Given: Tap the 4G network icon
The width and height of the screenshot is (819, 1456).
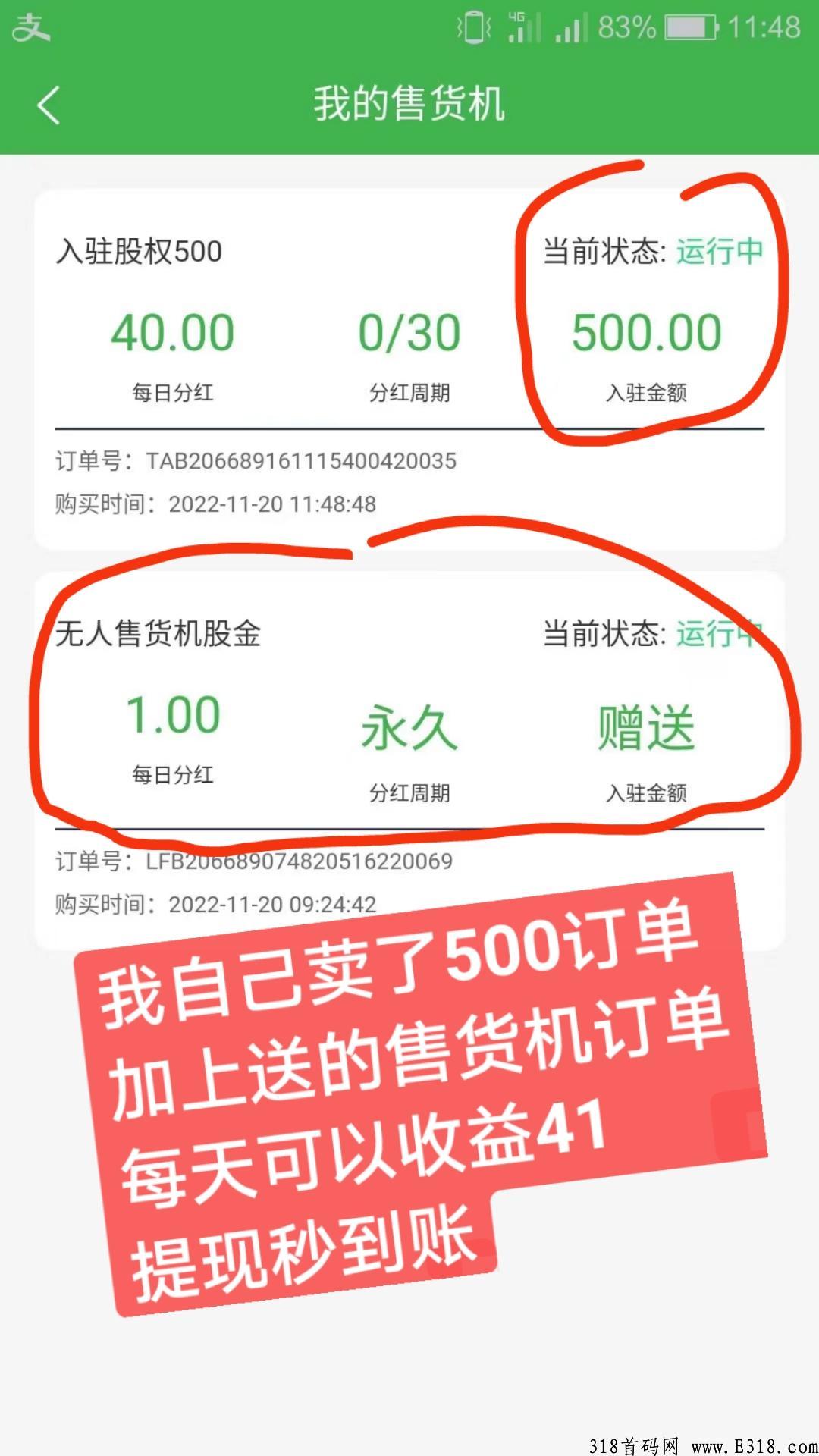Looking at the screenshot, I should point(522,23).
